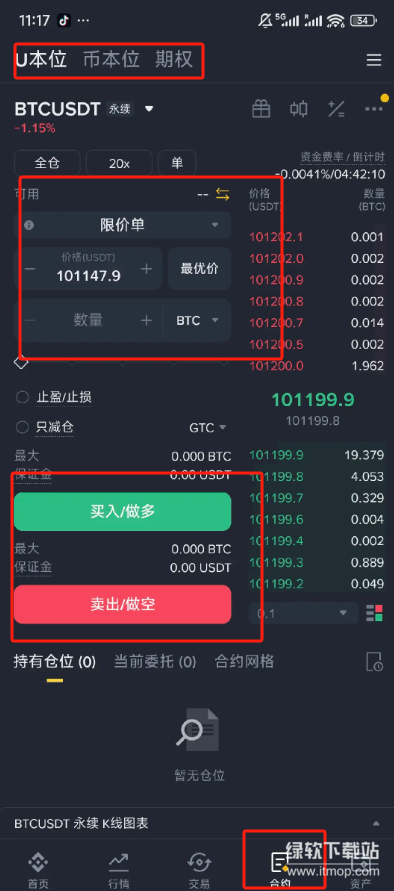Open the gift rewards icon

[x=261, y=109]
